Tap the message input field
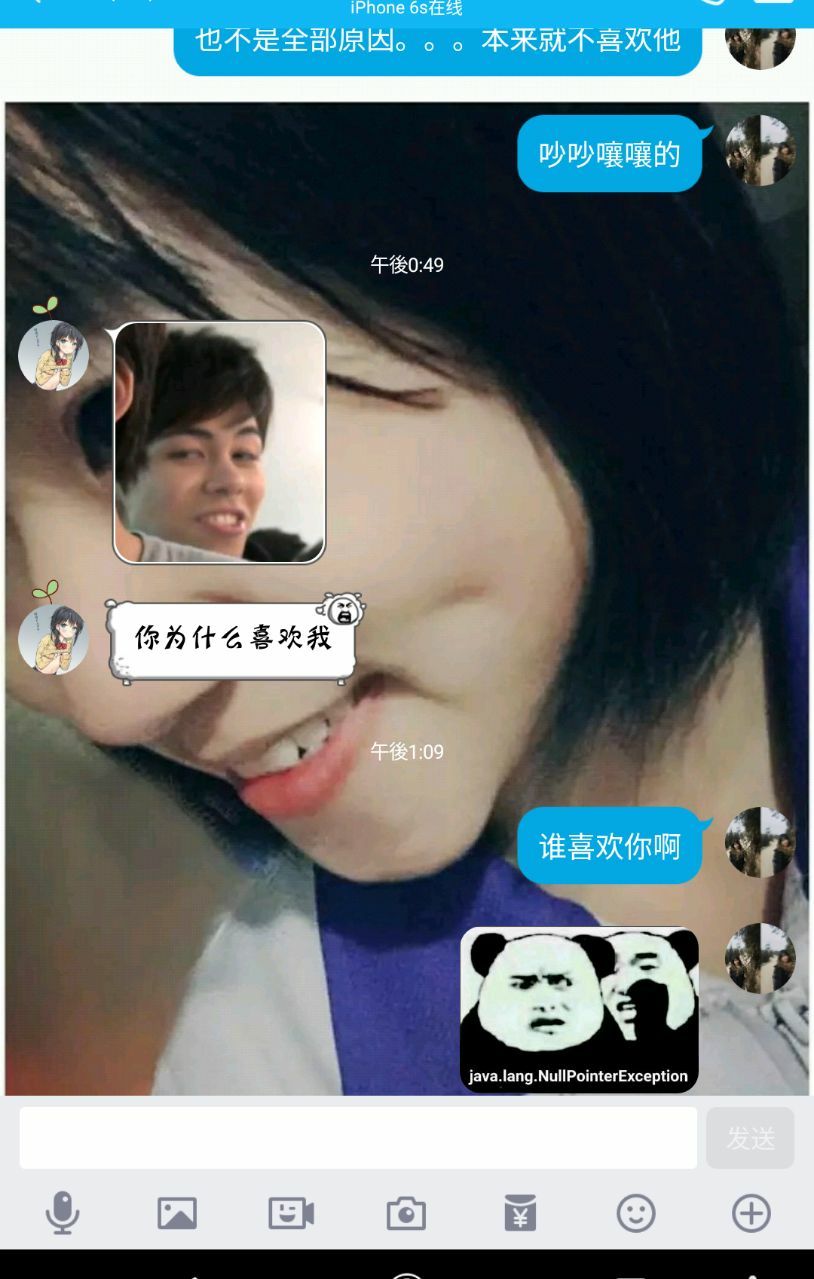 click(357, 1138)
